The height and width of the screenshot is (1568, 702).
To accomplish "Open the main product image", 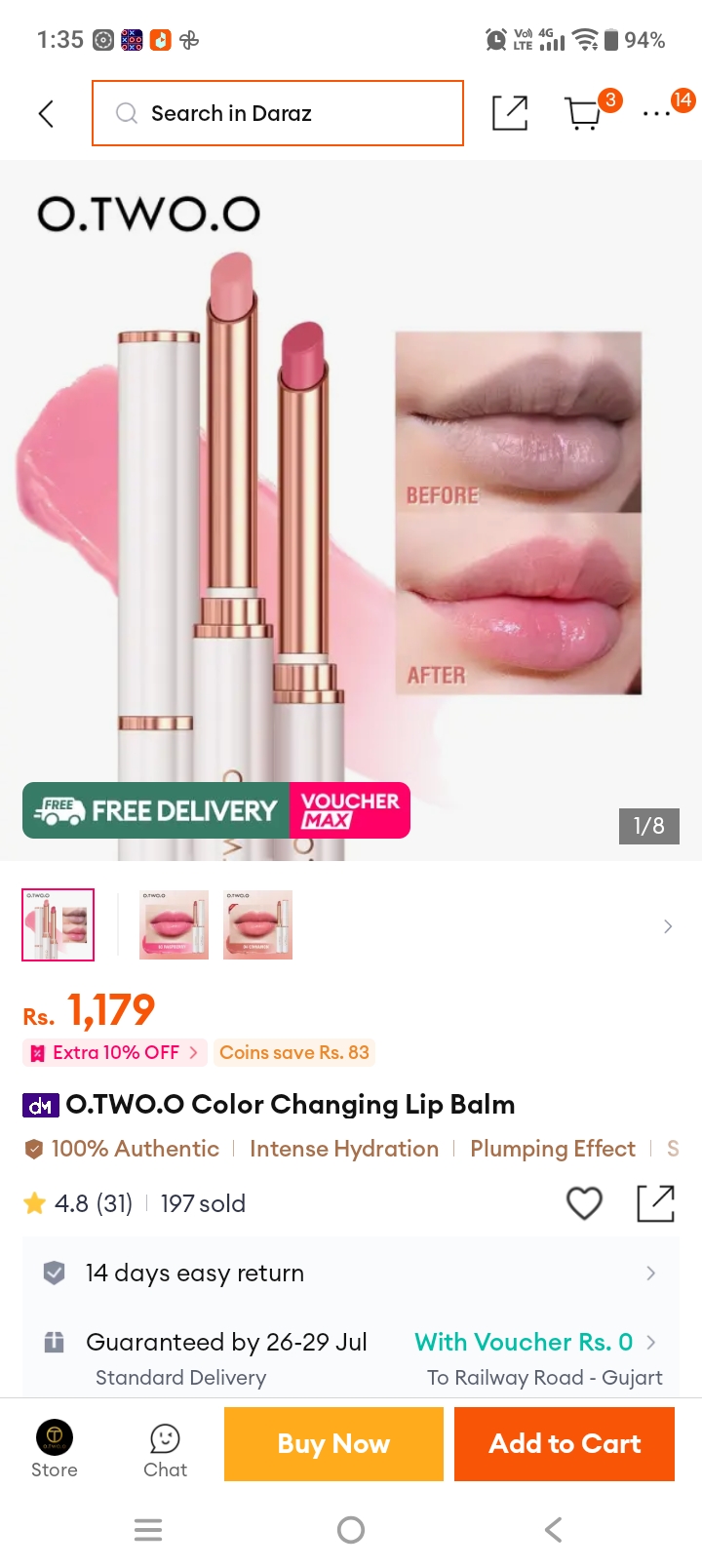I will pos(351,510).
